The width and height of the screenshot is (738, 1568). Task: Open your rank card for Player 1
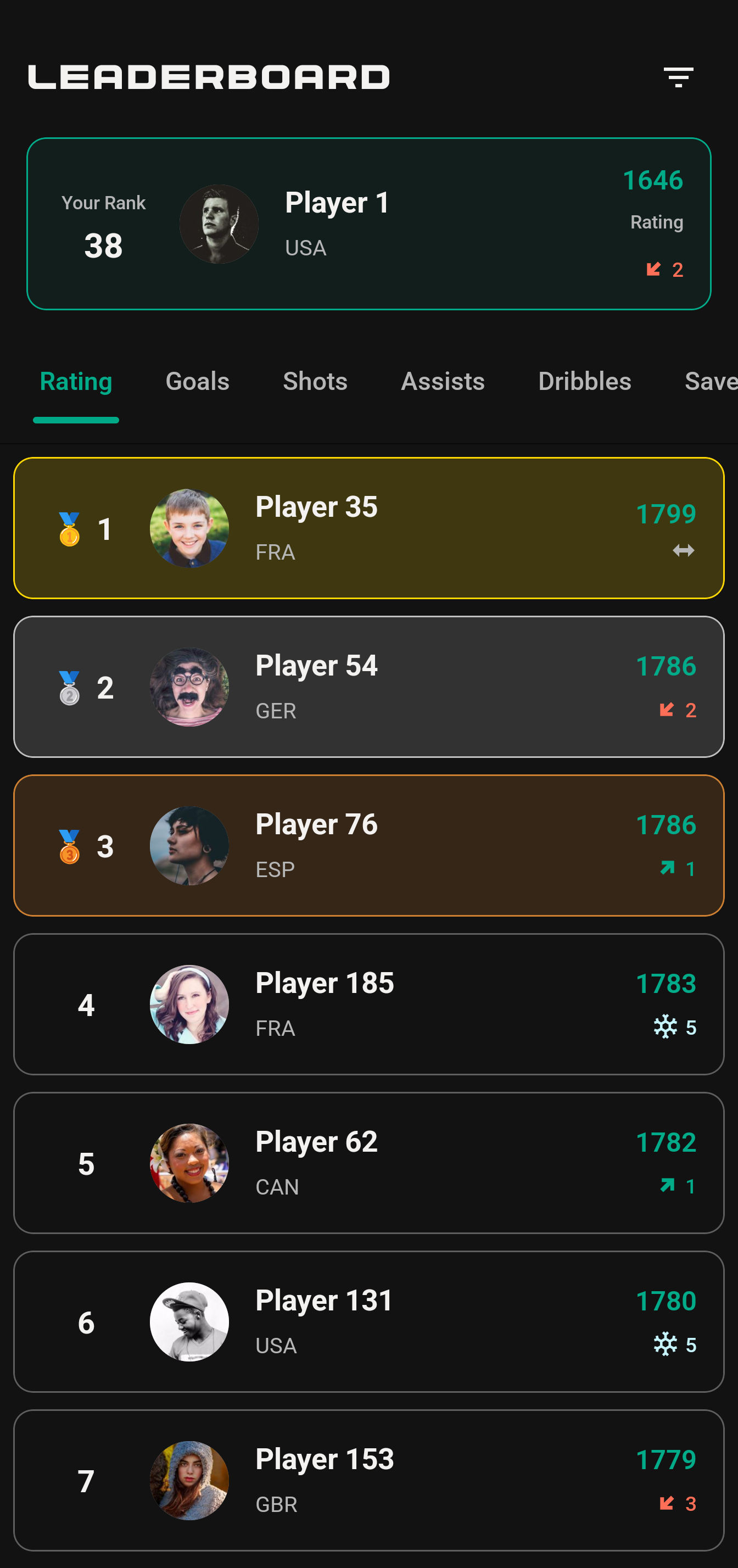[x=368, y=224]
